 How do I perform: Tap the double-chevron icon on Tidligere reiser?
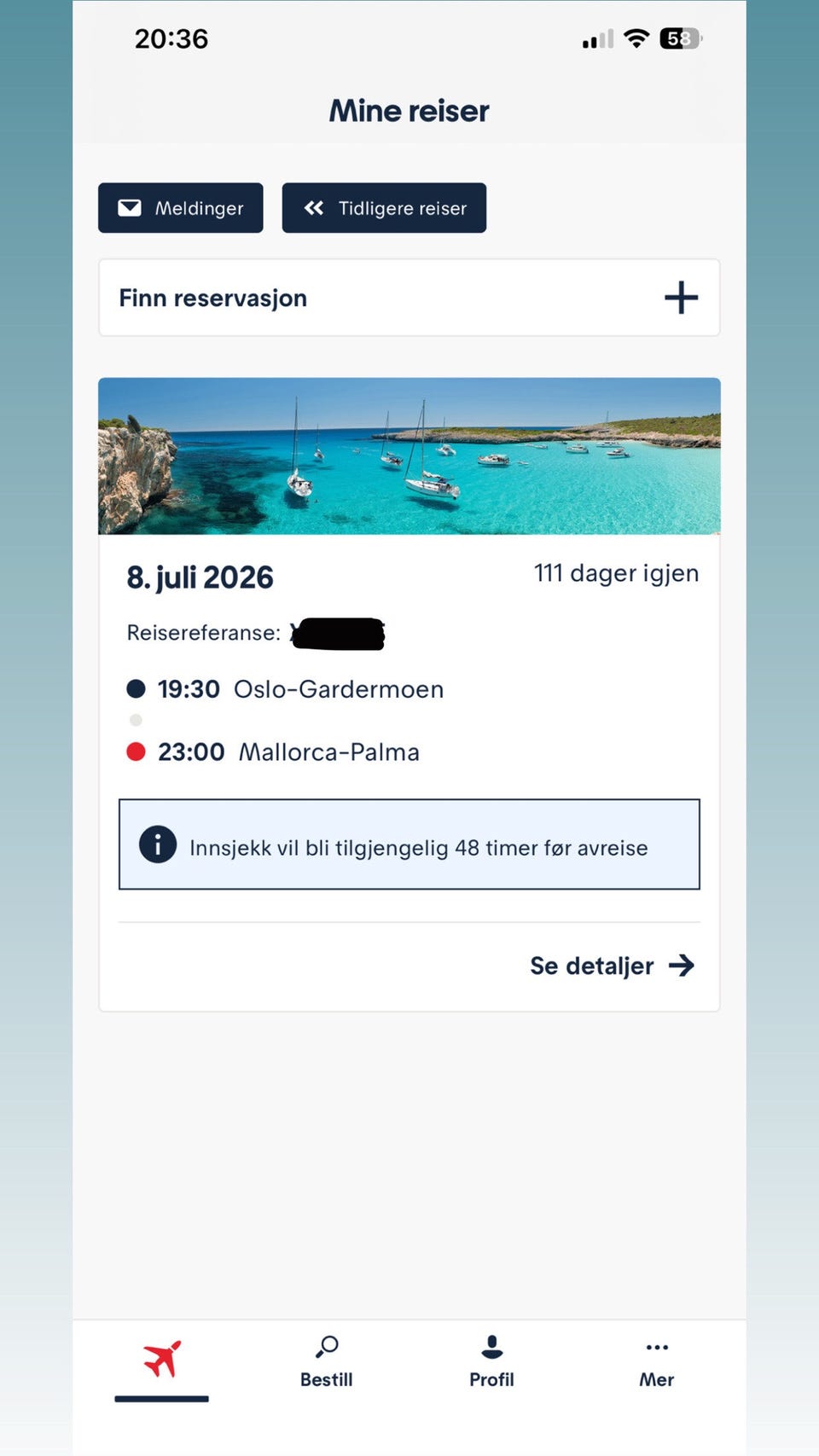click(313, 207)
